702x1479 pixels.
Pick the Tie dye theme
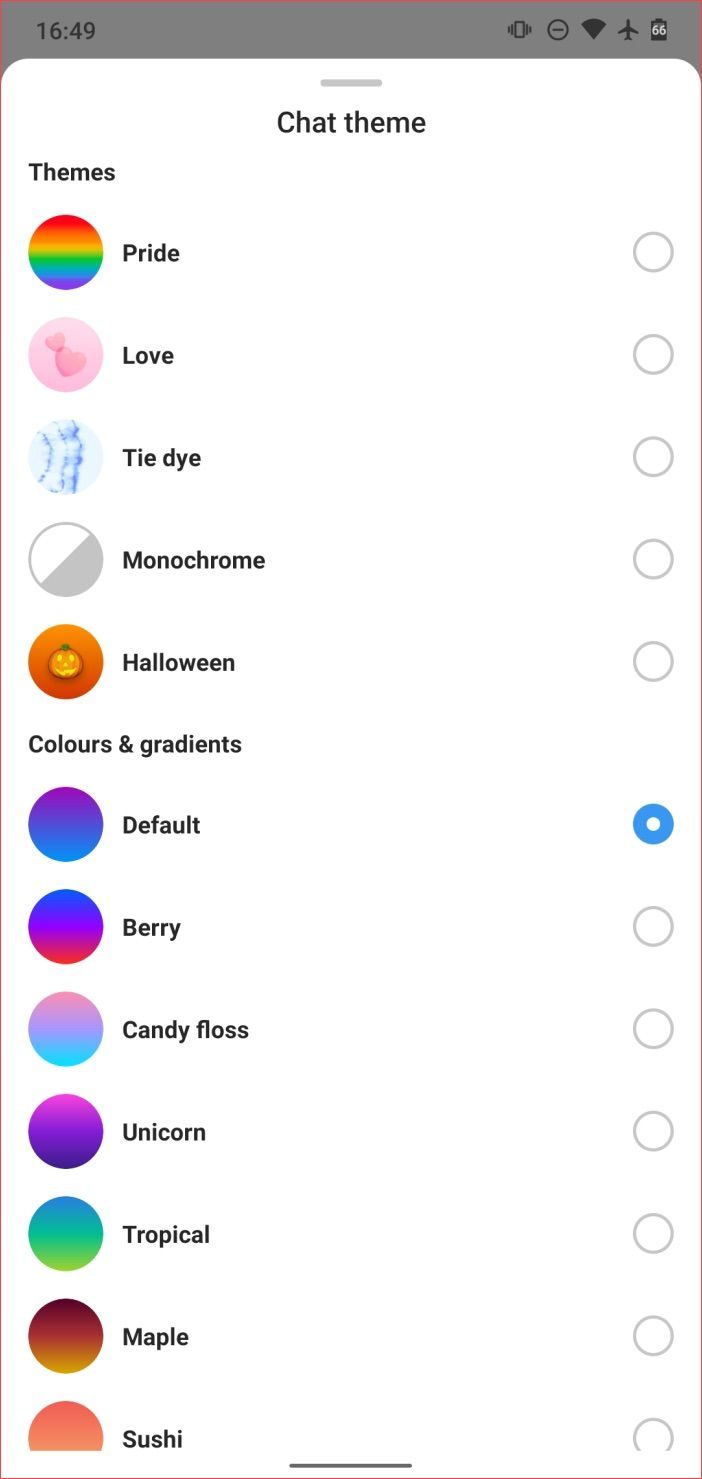(652, 457)
